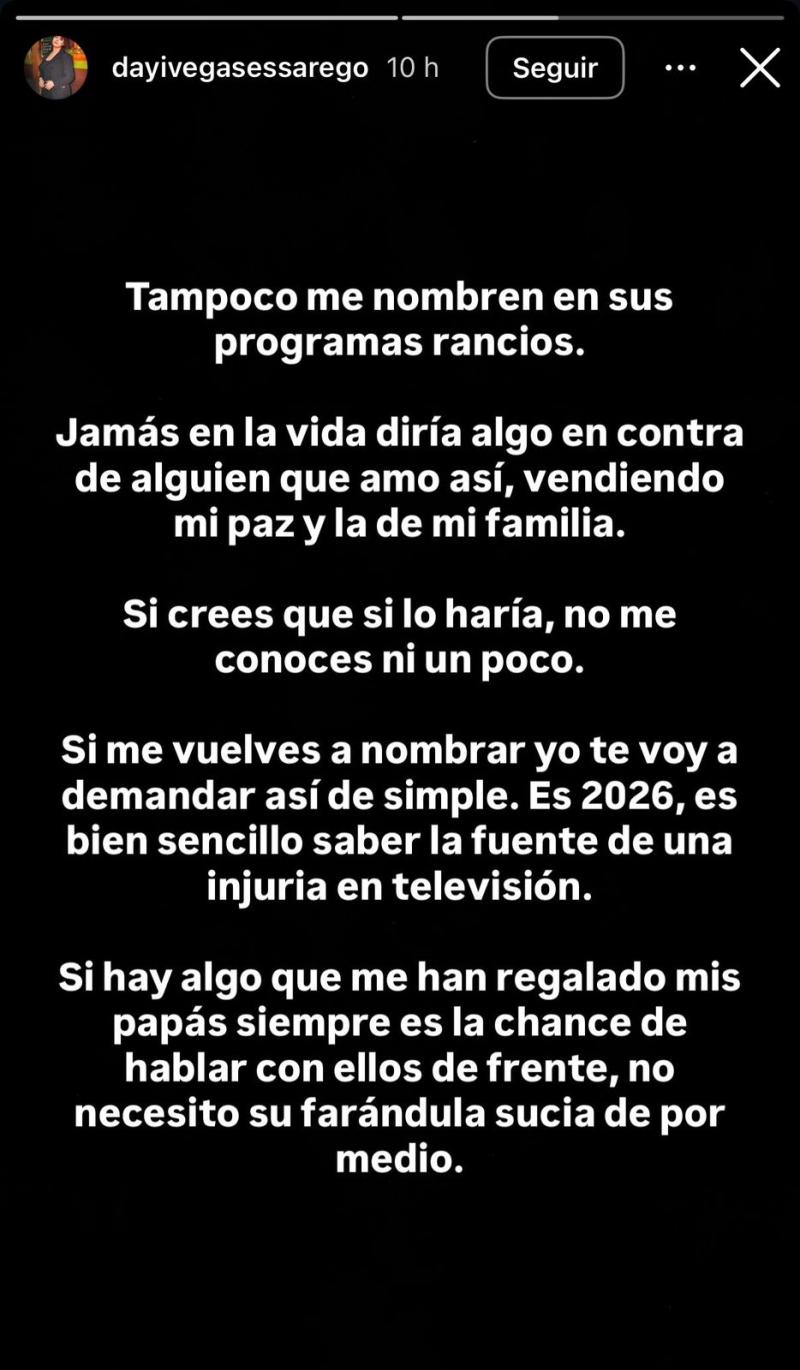Click the paragraph starting 'Tampoco me nombren'
Viewport: 800px width, 1370px height.
(x=400, y=318)
